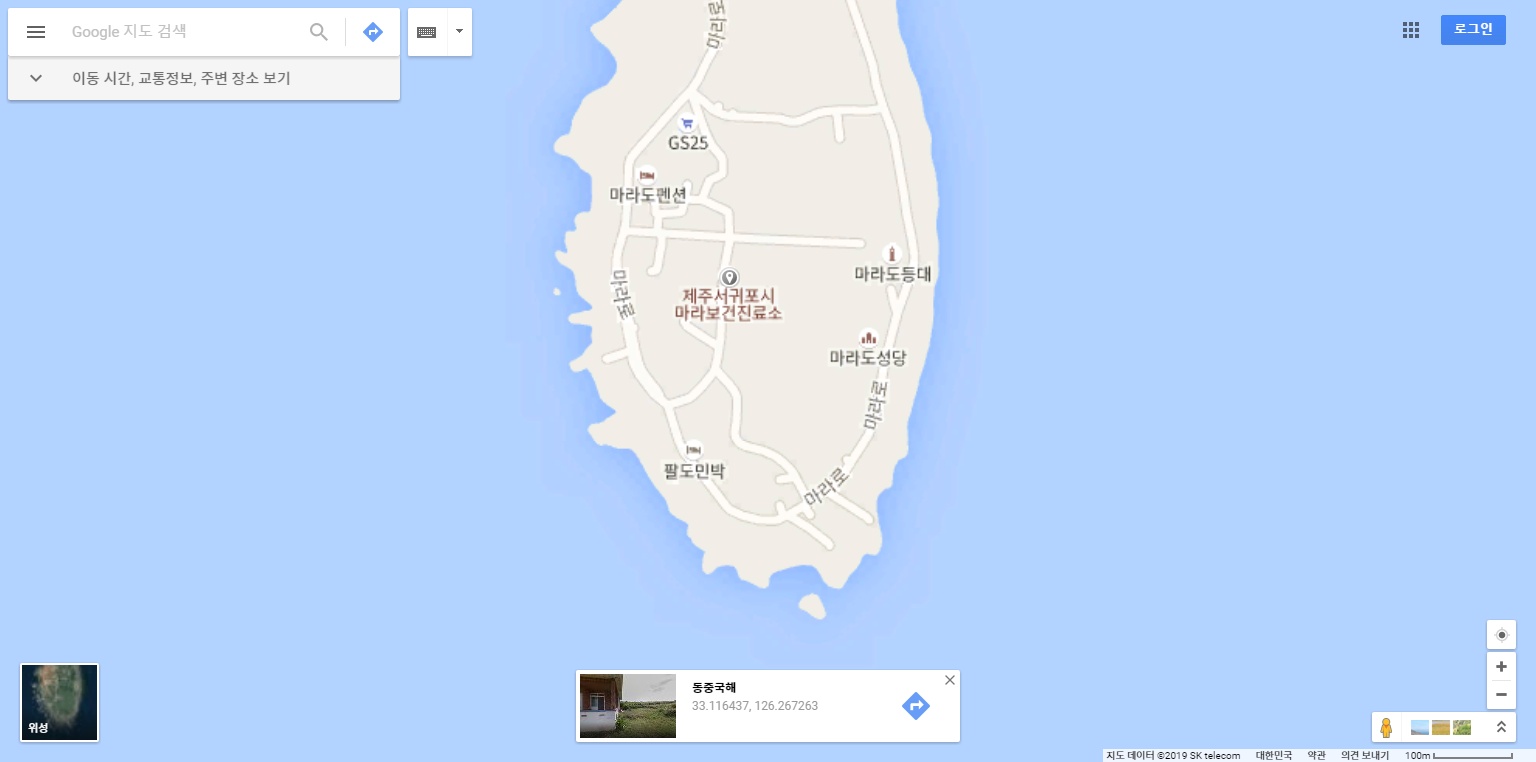Select the 마라도성당 church marker
The height and width of the screenshot is (762, 1536).
click(867, 338)
